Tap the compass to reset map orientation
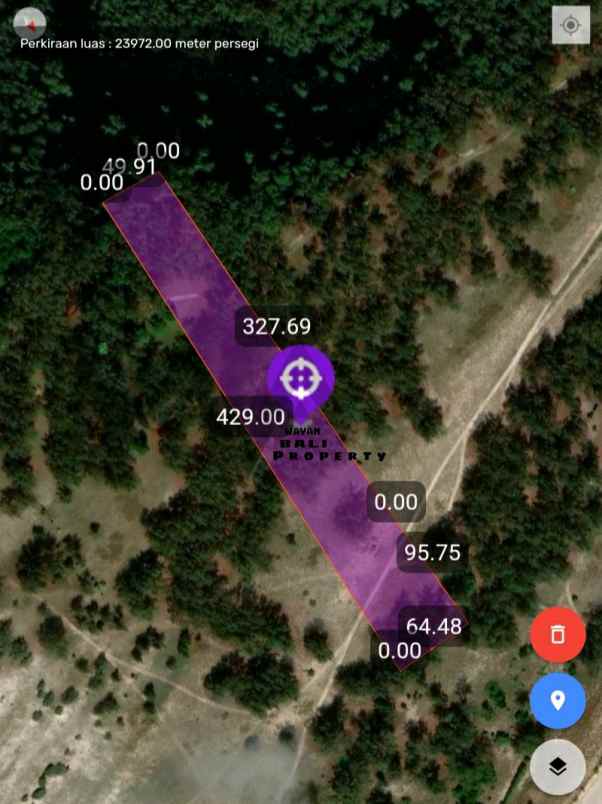This screenshot has width=602, height=804. pyautogui.click(x=31, y=23)
